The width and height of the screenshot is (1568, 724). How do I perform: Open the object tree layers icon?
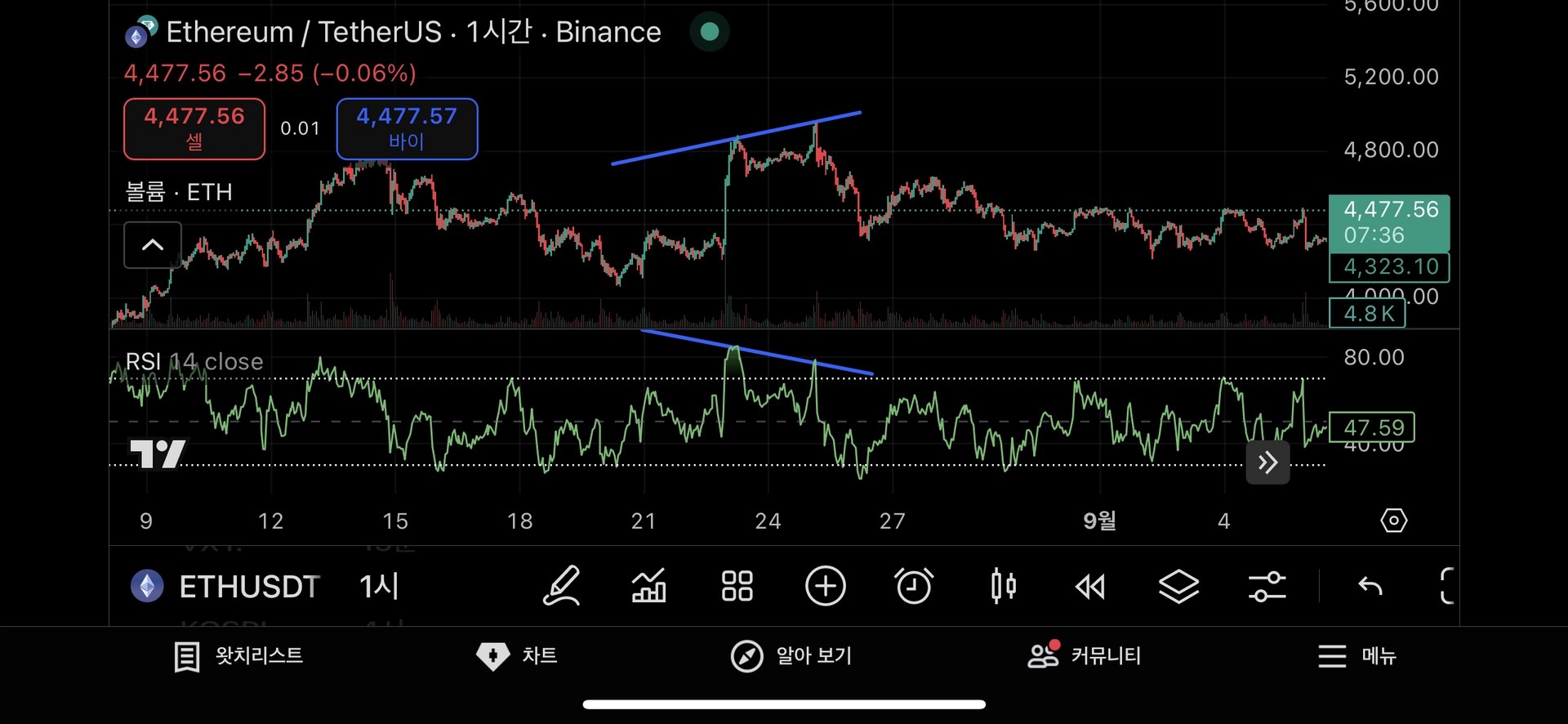tap(1178, 586)
